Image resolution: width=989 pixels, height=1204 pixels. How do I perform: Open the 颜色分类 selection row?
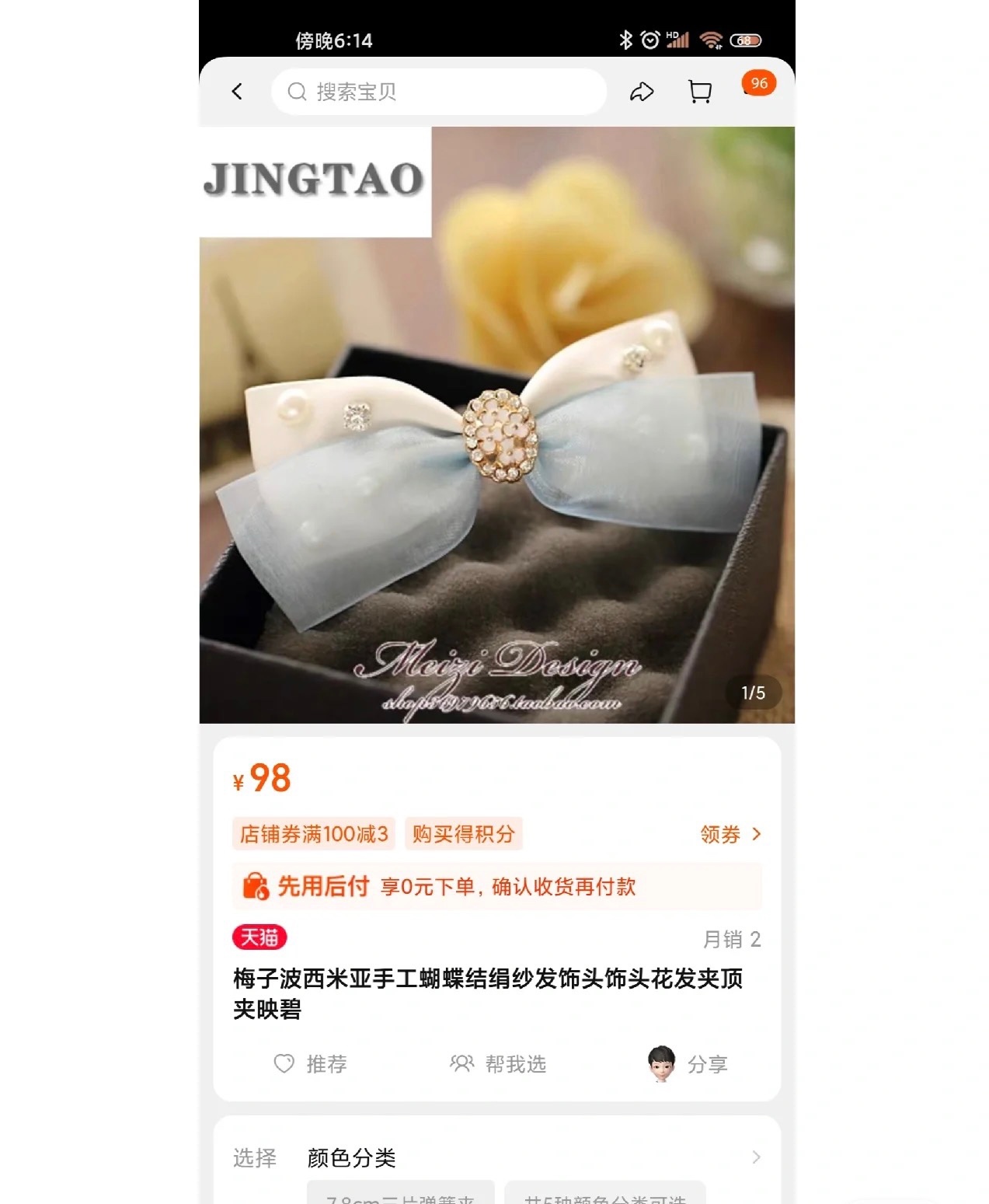pos(497,1157)
